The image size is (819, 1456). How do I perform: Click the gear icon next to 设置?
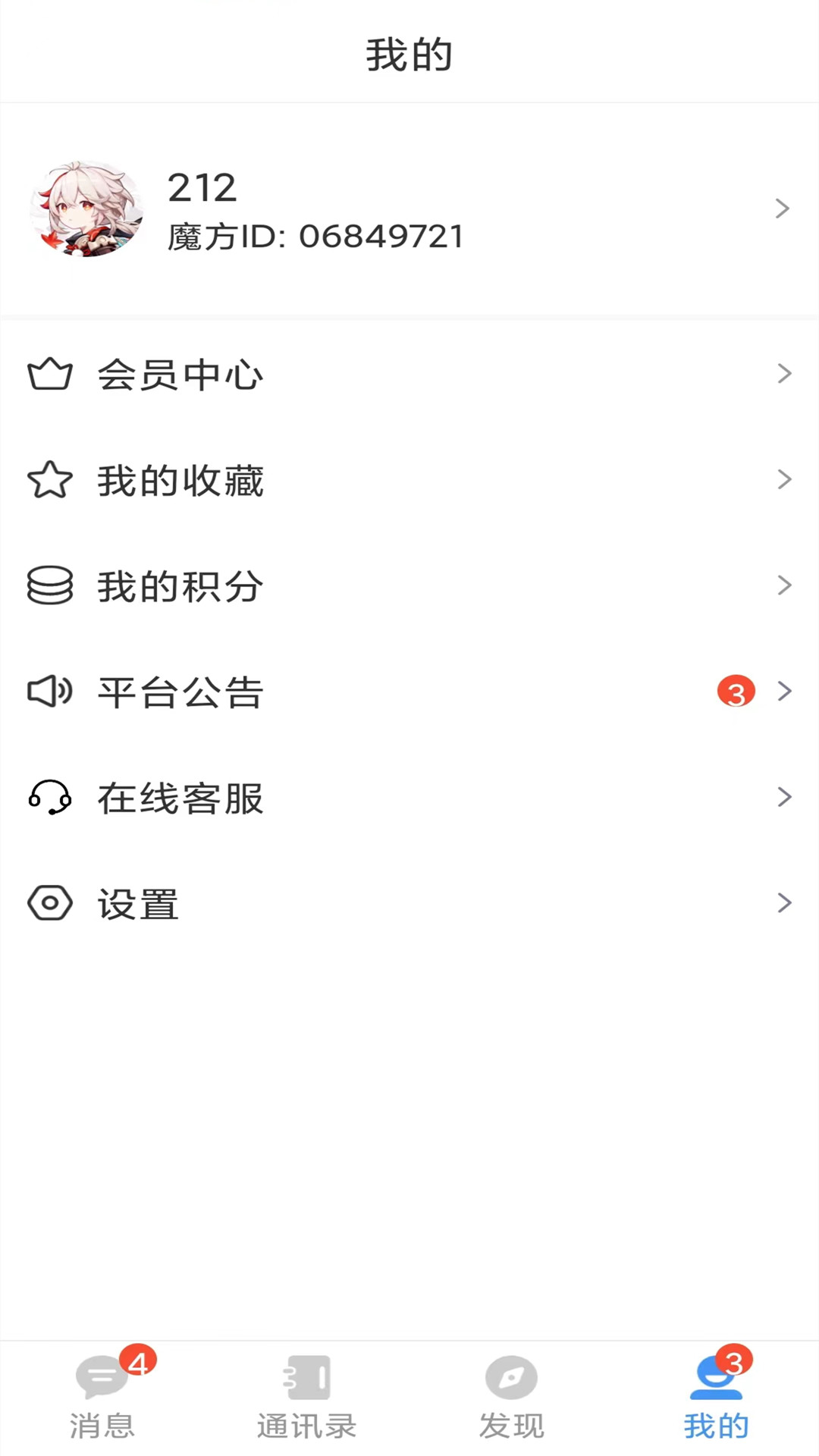[x=49, y=903]
